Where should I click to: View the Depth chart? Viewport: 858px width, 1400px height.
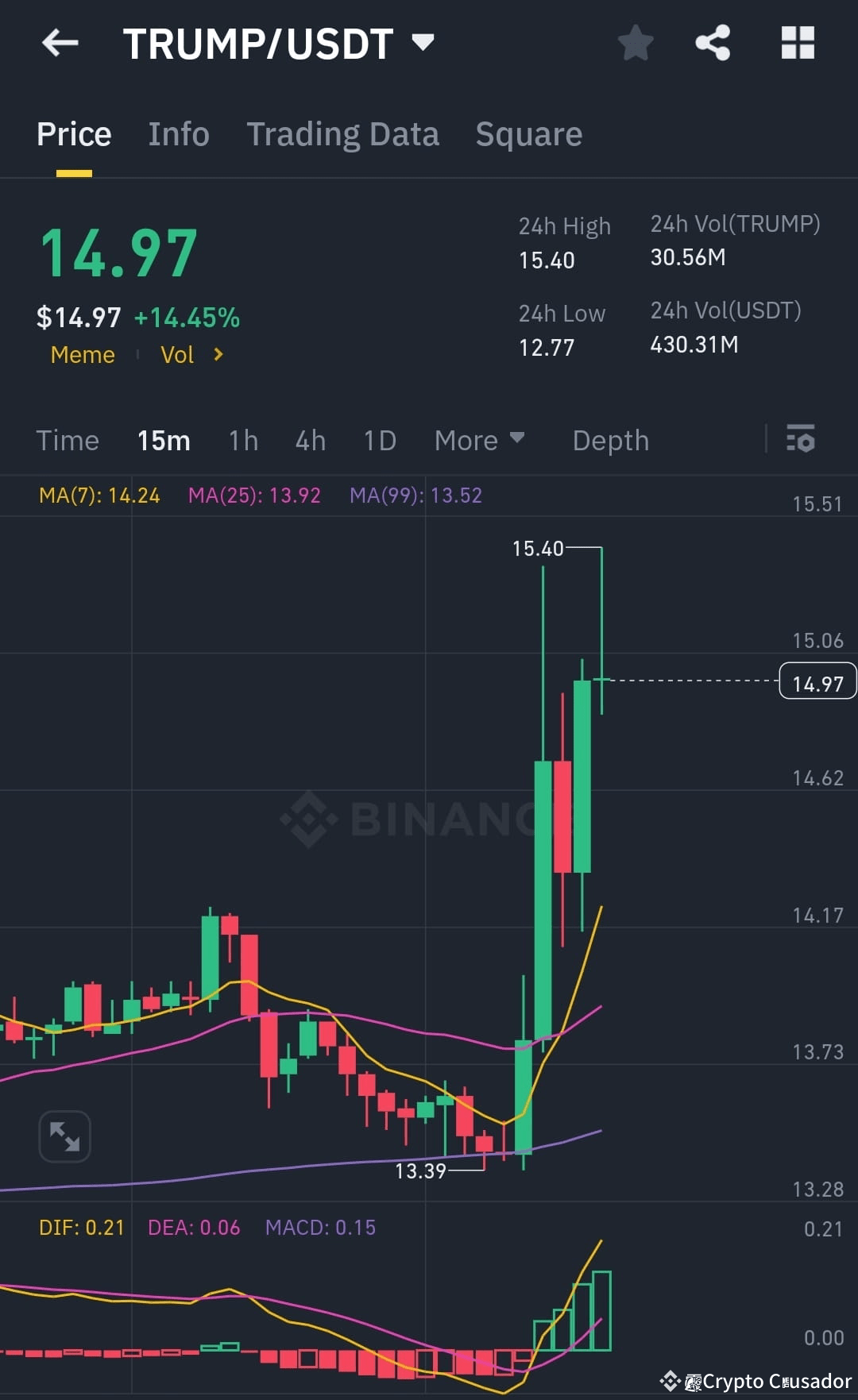610,440
